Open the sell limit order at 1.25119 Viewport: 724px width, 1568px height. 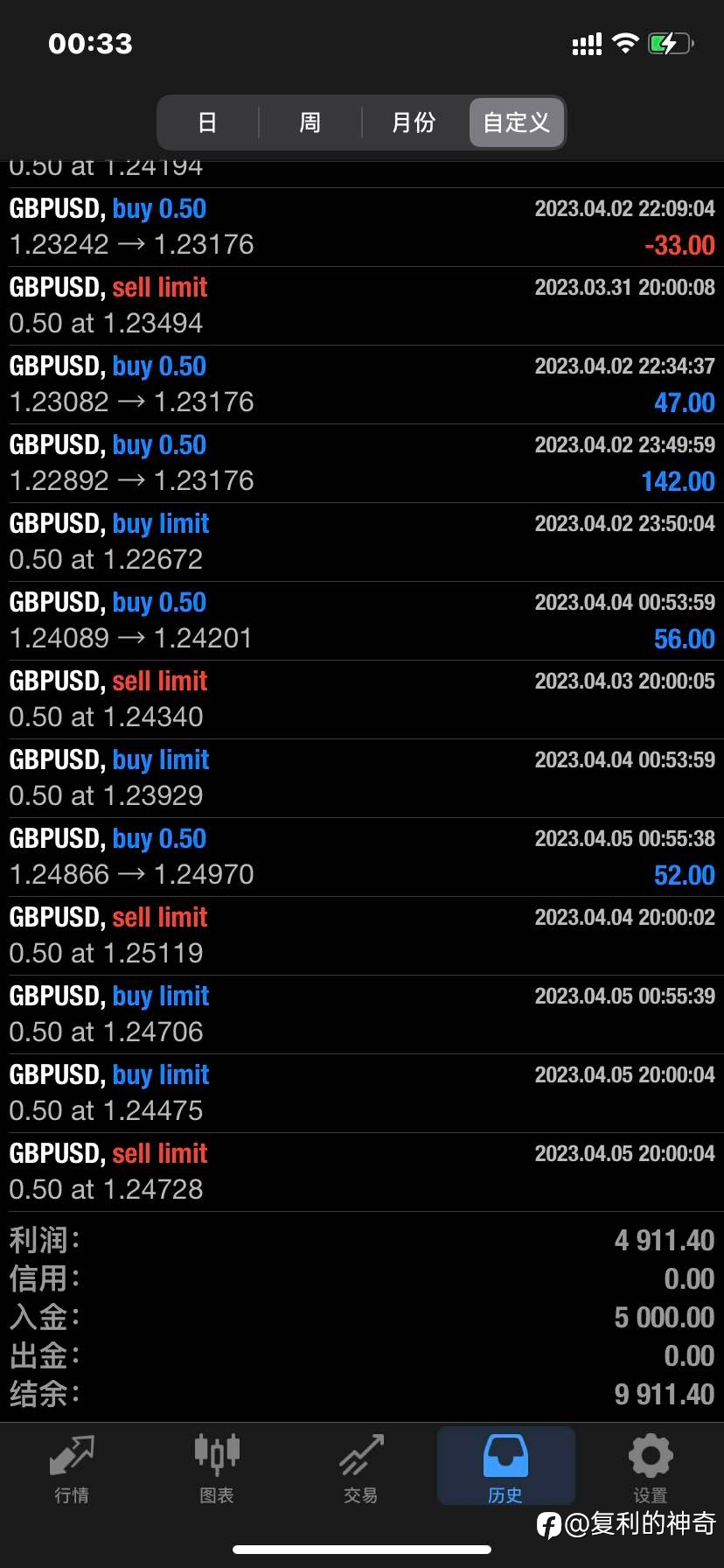pyautogui.click(x=362, y=936)
